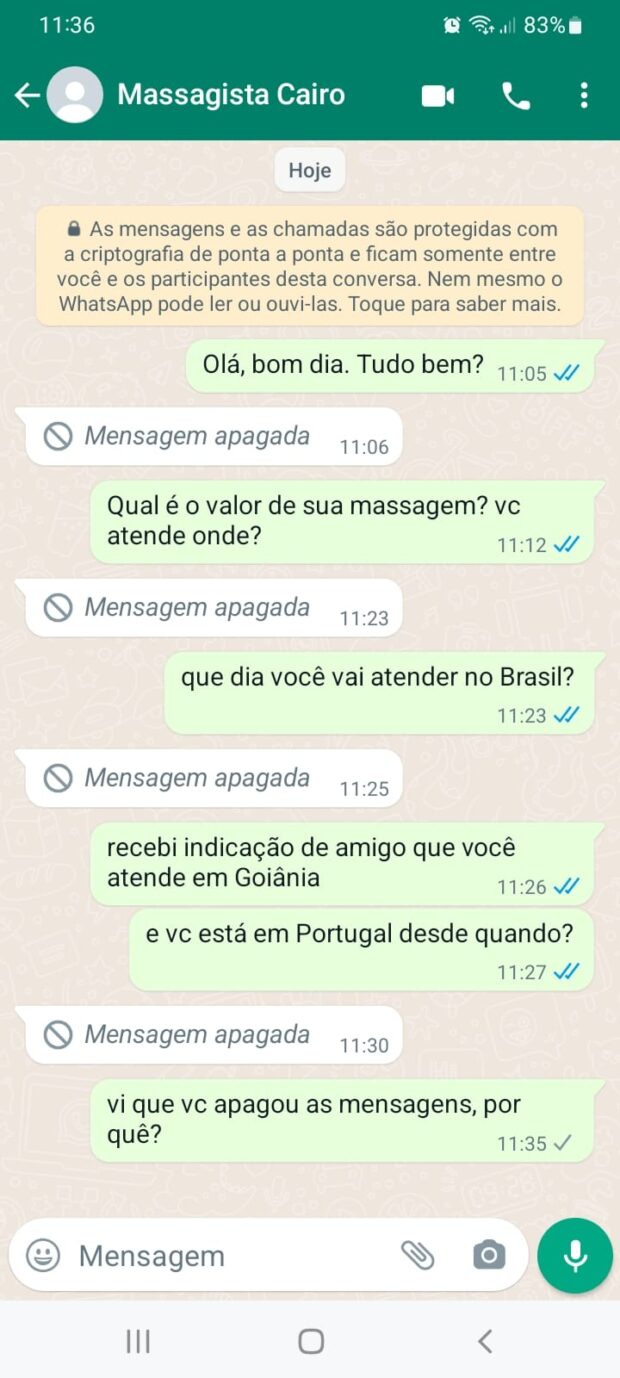Attach a file with the paperclip
The height and width of the screenshot is (1378, 620).
click(417, 1255)
